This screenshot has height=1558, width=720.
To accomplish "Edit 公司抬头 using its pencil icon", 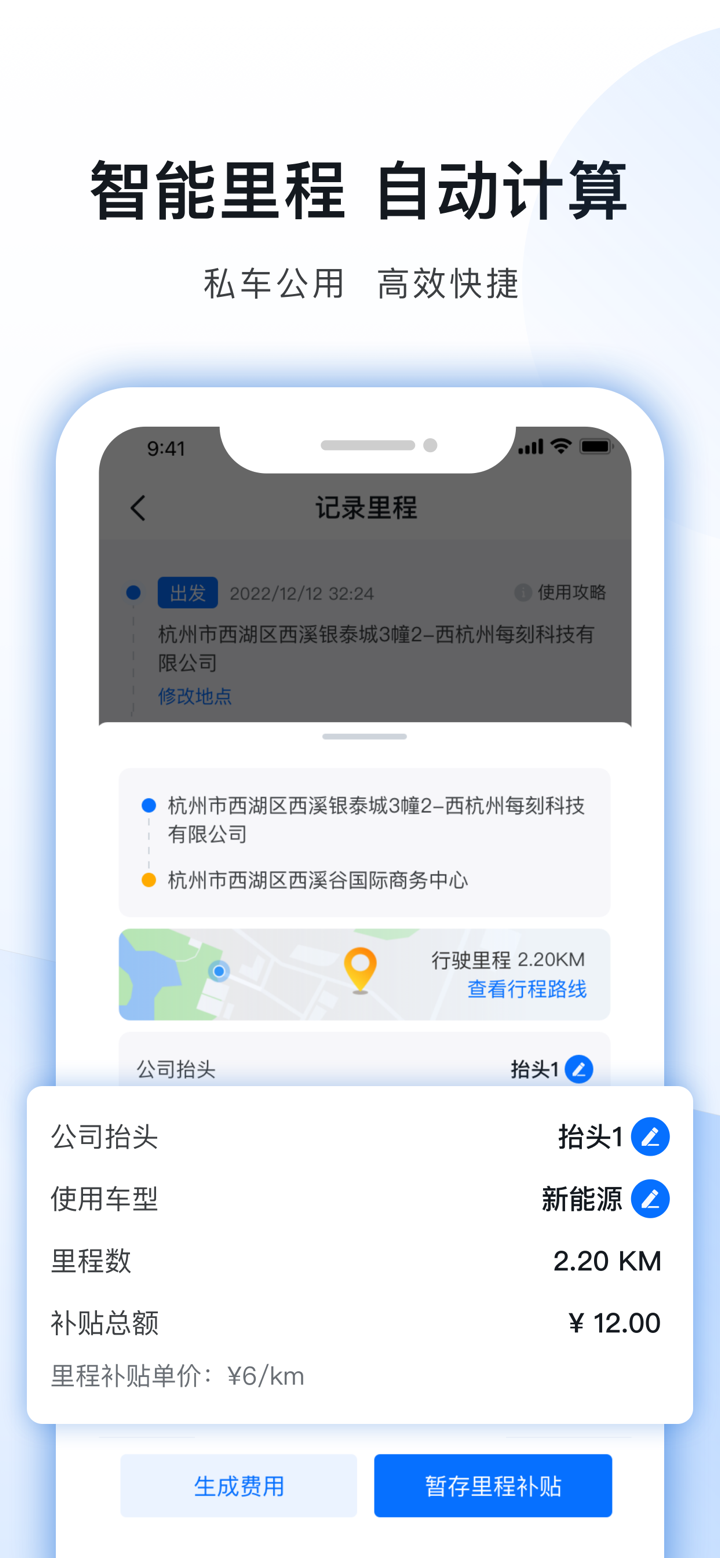I will pyautogui.click(x=650, y=1136).
